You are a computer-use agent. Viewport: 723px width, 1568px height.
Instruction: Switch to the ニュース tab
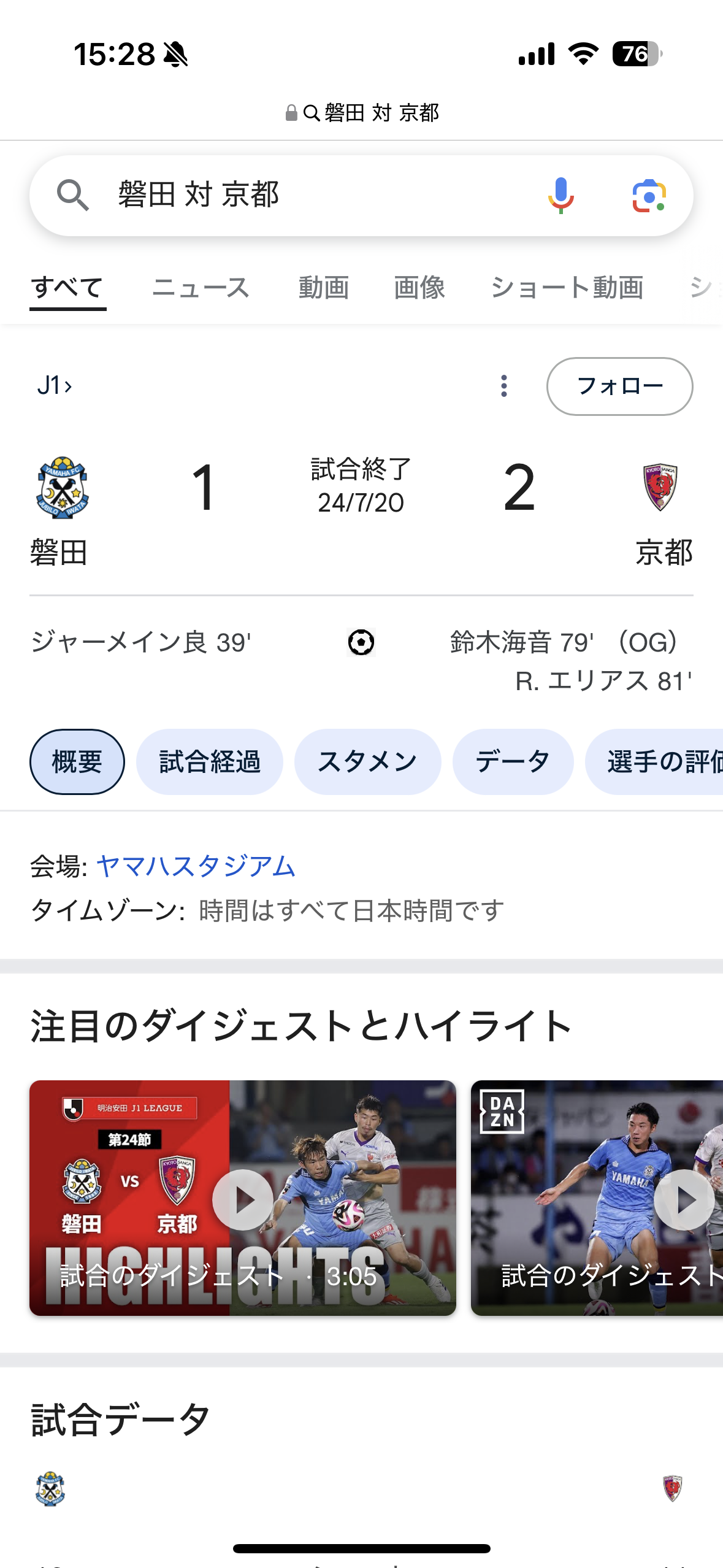point(201,288)
